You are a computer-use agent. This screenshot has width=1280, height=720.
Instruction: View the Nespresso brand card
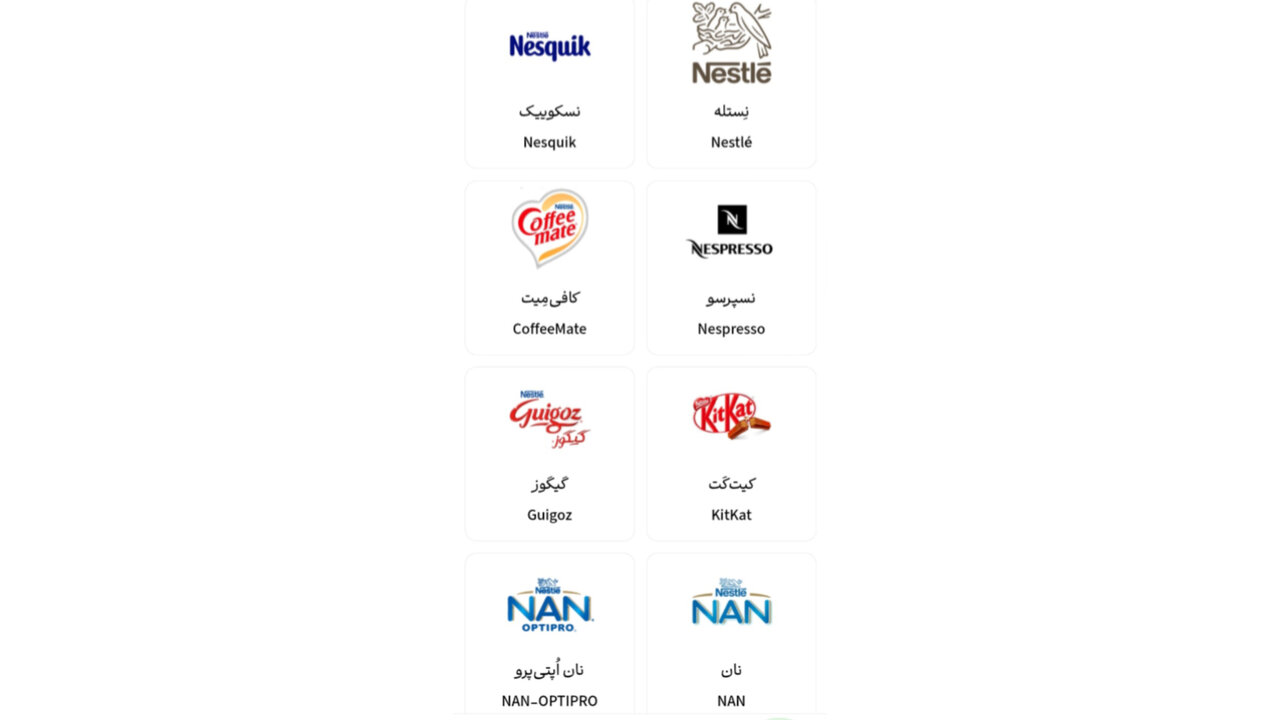tap(731, 267)
